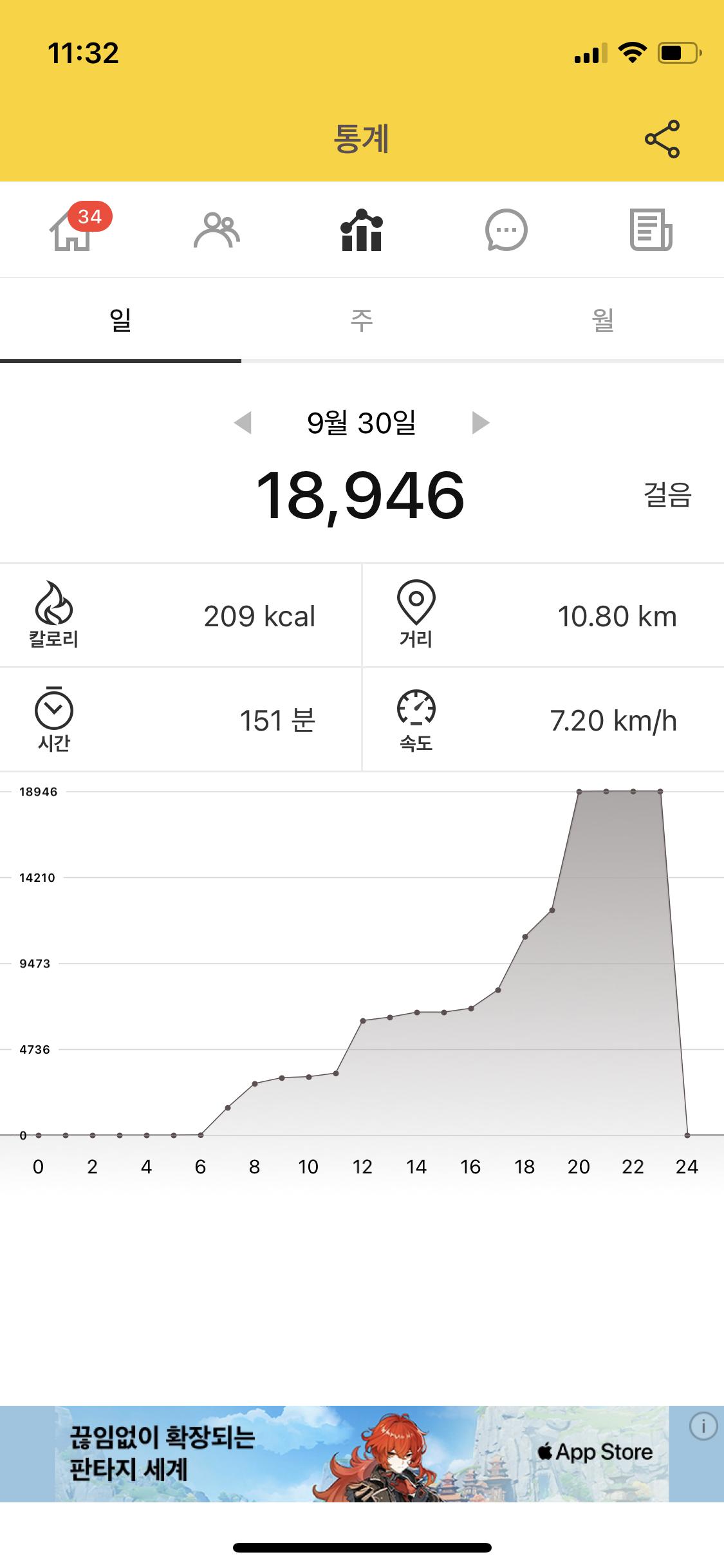Select the statistics chart tab
Screen dimensions: 724x1568
coord(362,230)
